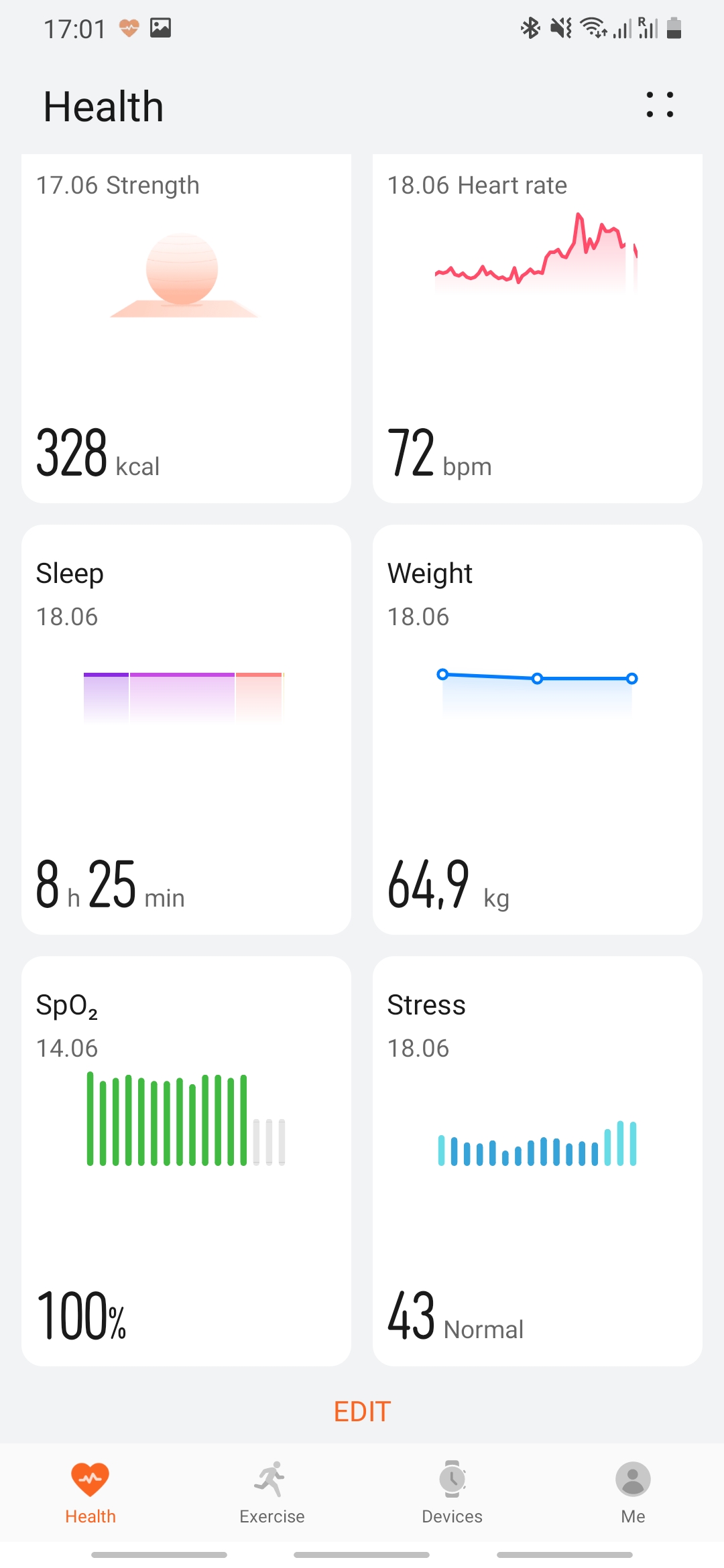Image resolution: width=724 pixels, height=1568 pixels.
Task: View SpO₂ measurements card
Action: [x=186, y=1161]
